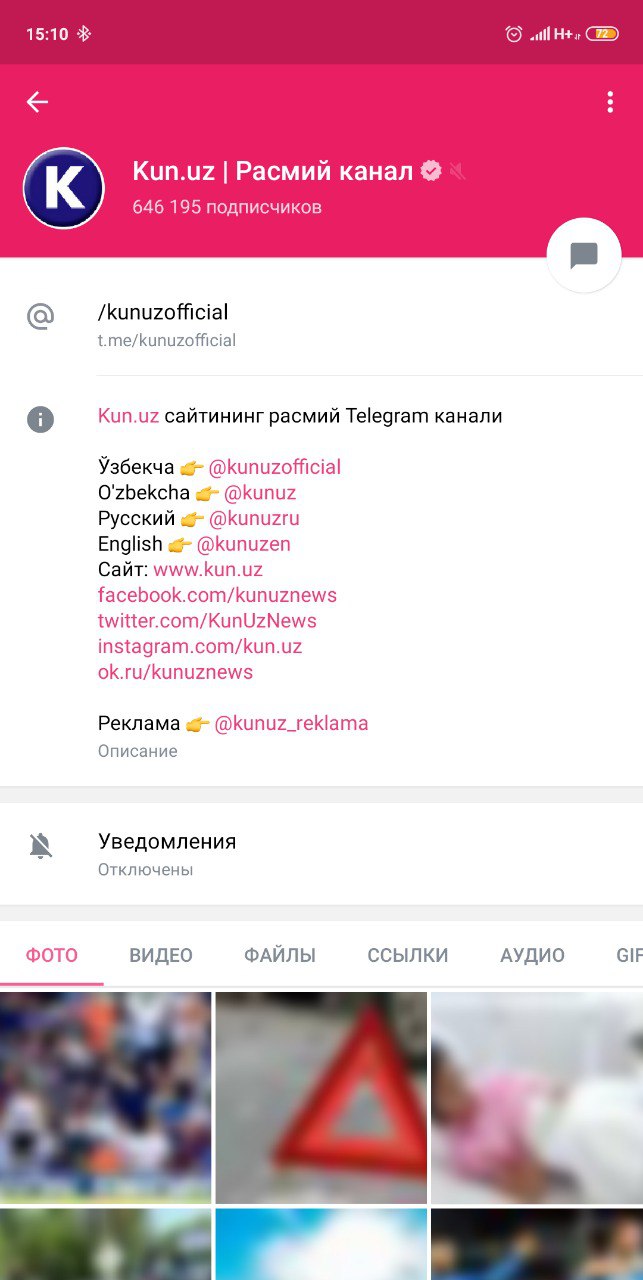The height and width of the screenshot is (1280, 643).
Task: Open the @kunuz_reklama advertising contact
Action: click(291, 723)
